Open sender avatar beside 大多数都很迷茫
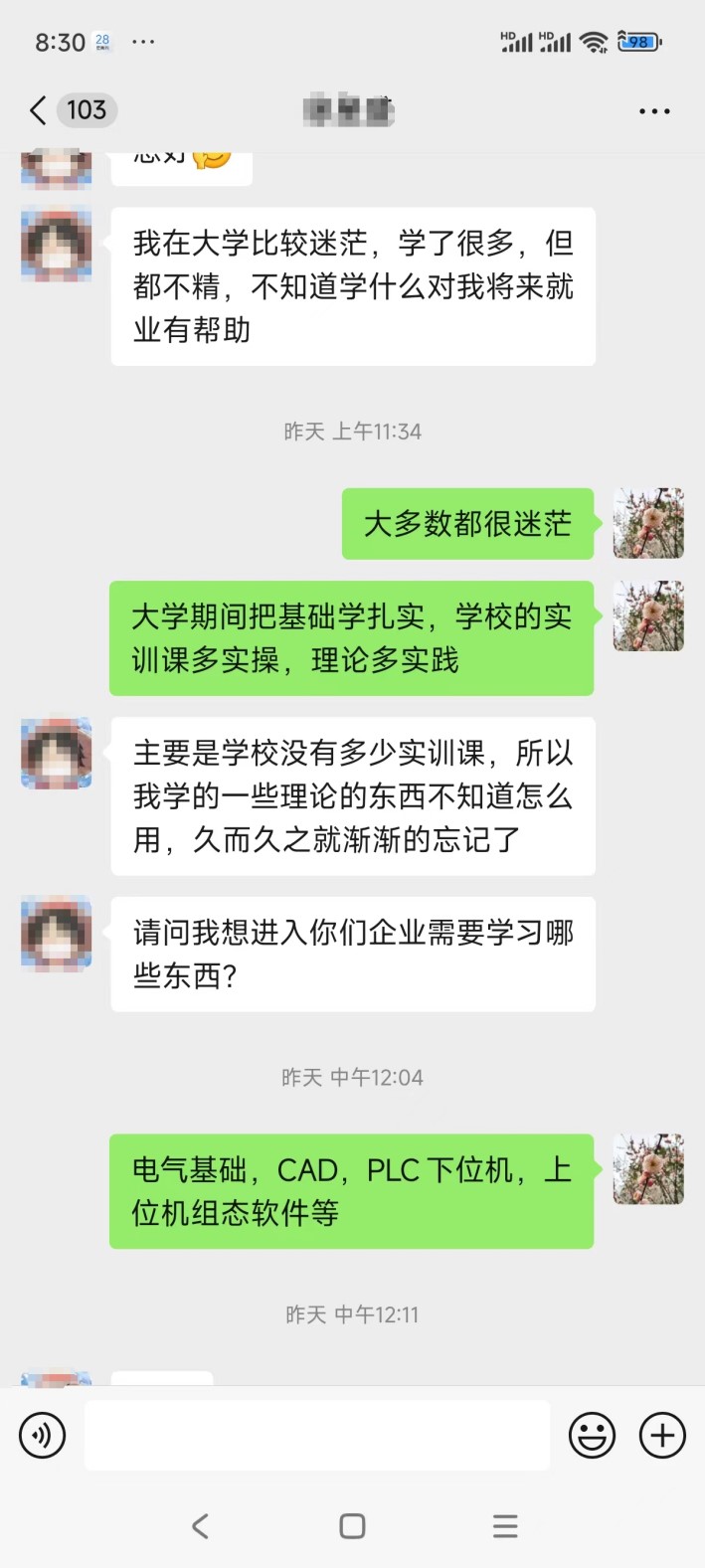 pyautogui.click(x=648, y=523)
